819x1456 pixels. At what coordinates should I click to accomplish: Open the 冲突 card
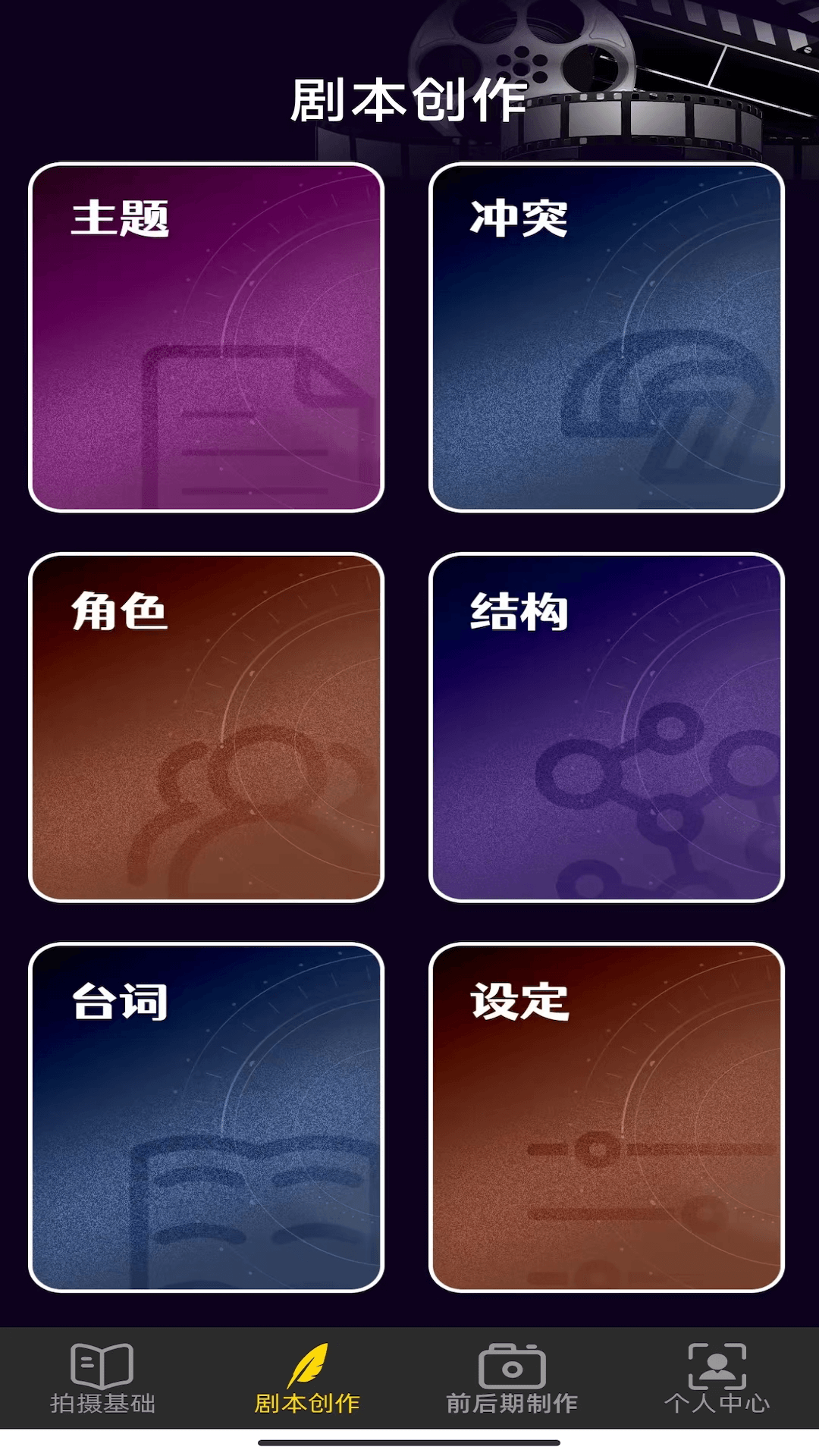(x=607, y=337)
